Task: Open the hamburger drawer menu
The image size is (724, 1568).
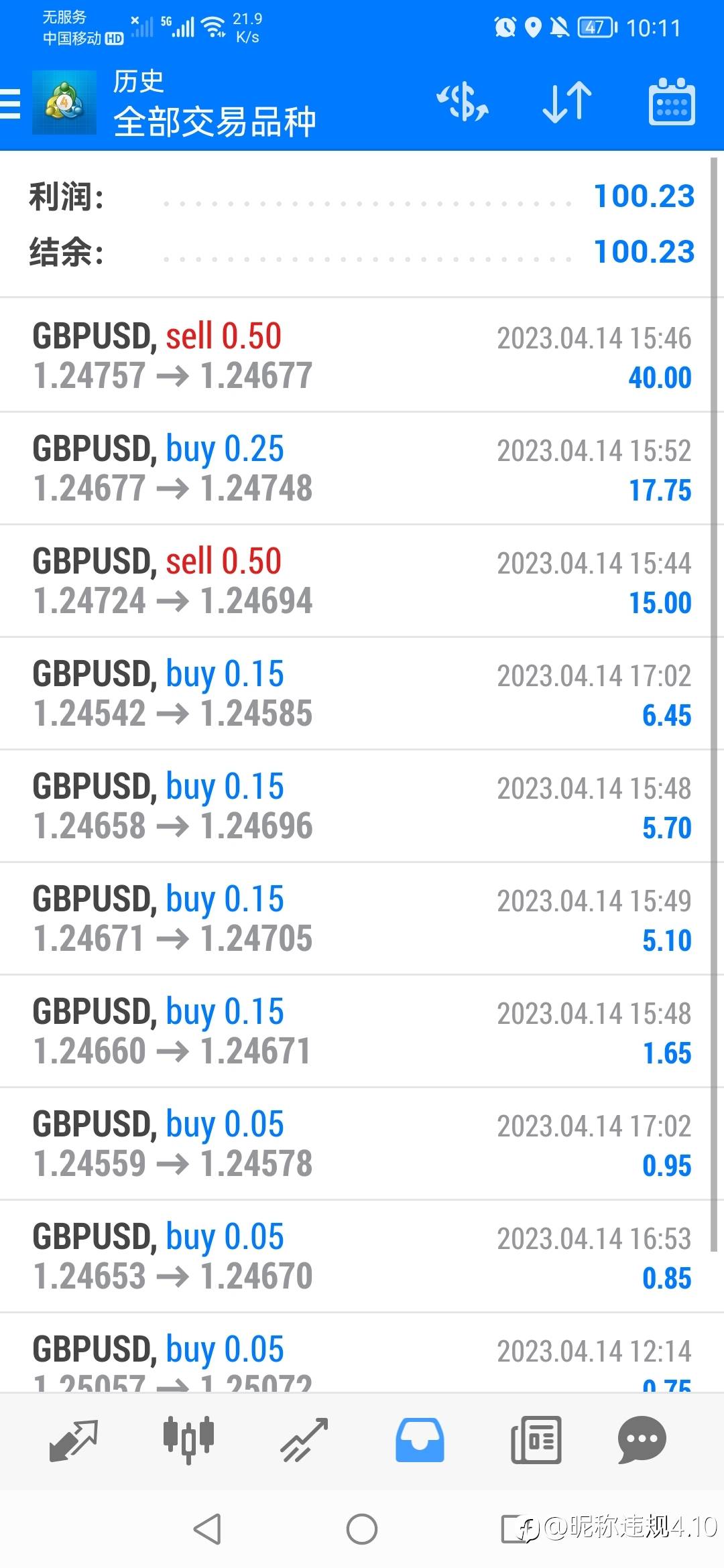Action: pyautogui.click(x=11, y=104)
